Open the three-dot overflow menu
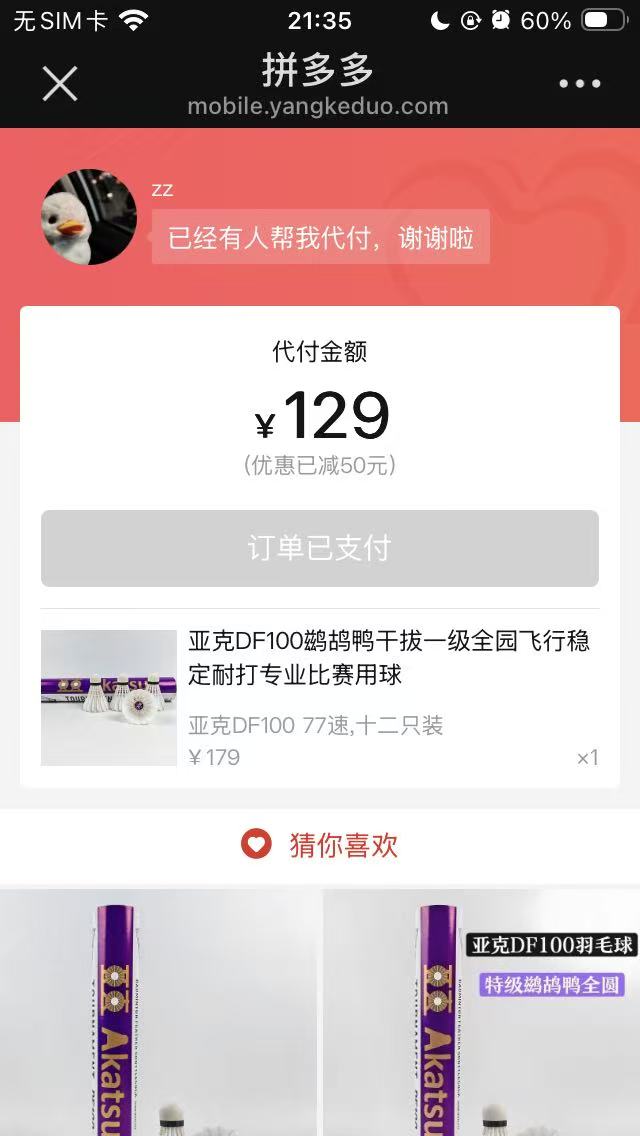Image resolution: width=640 pixels, height=1136 pixels. pos(580,84)
